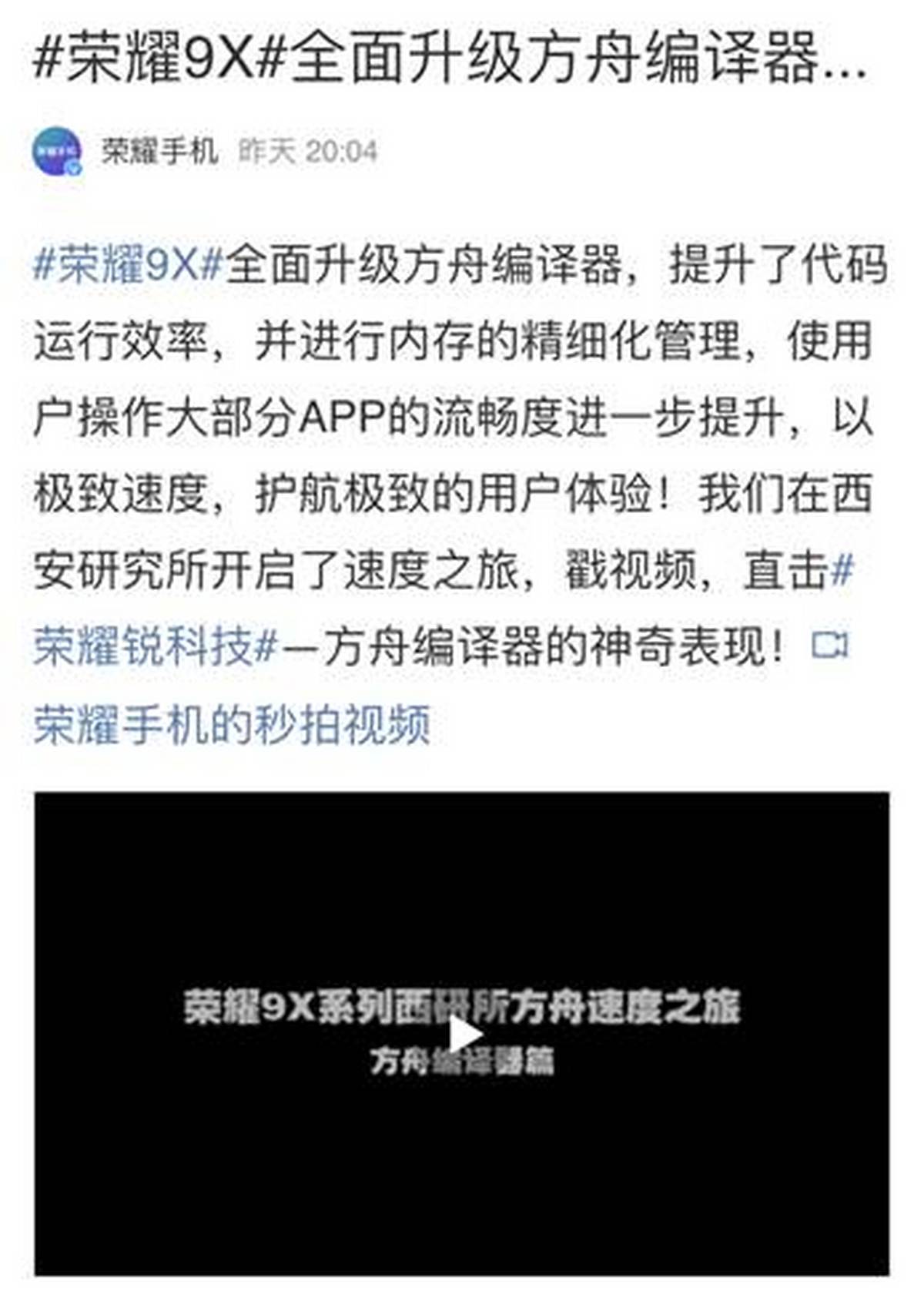Open the #荣耀锐科技# hashtag
Screen dimensions: 924x1295
pyautogui.click(x=154, y=646)
